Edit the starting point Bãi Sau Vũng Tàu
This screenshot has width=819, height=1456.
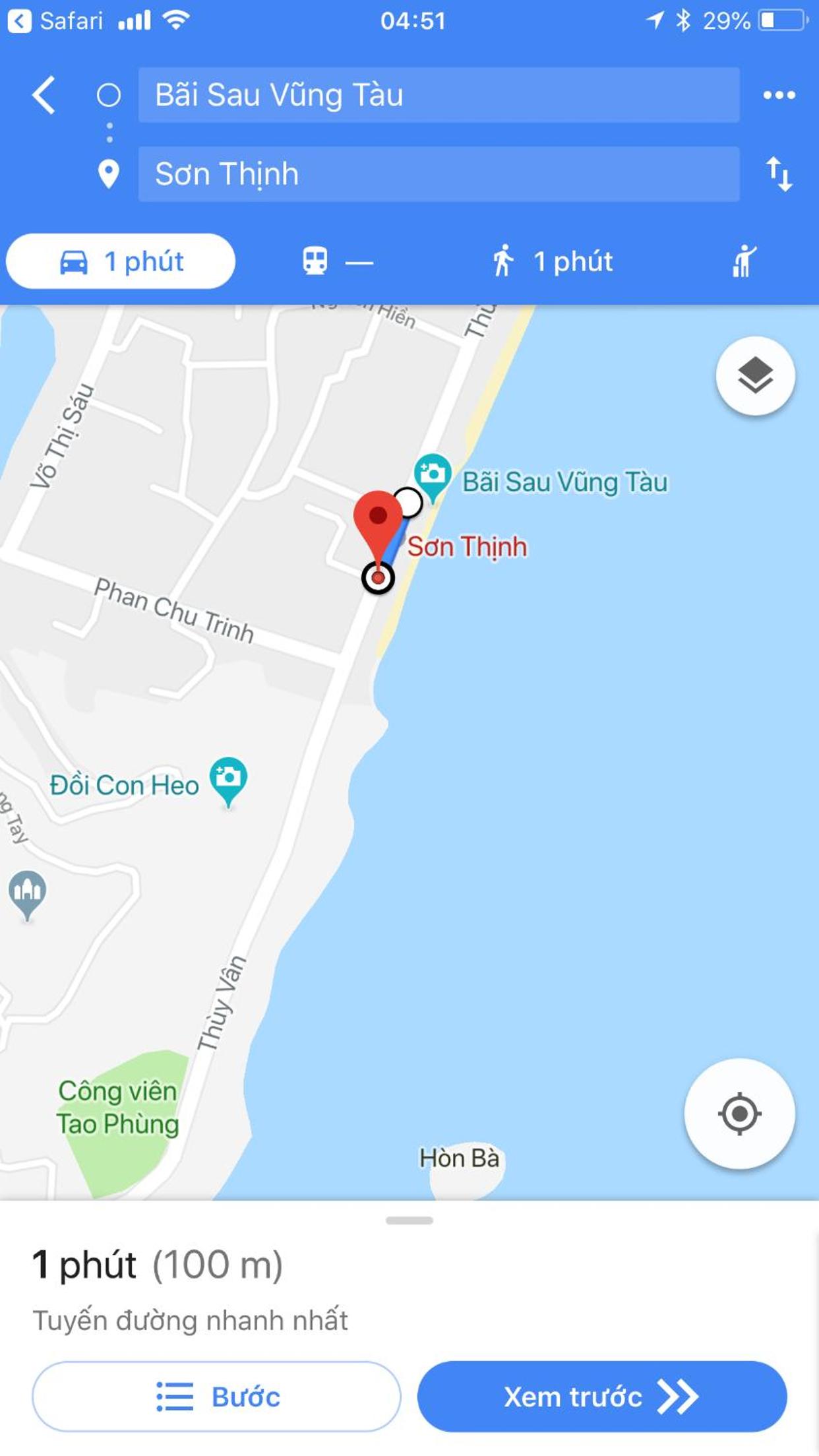[439, 95]
